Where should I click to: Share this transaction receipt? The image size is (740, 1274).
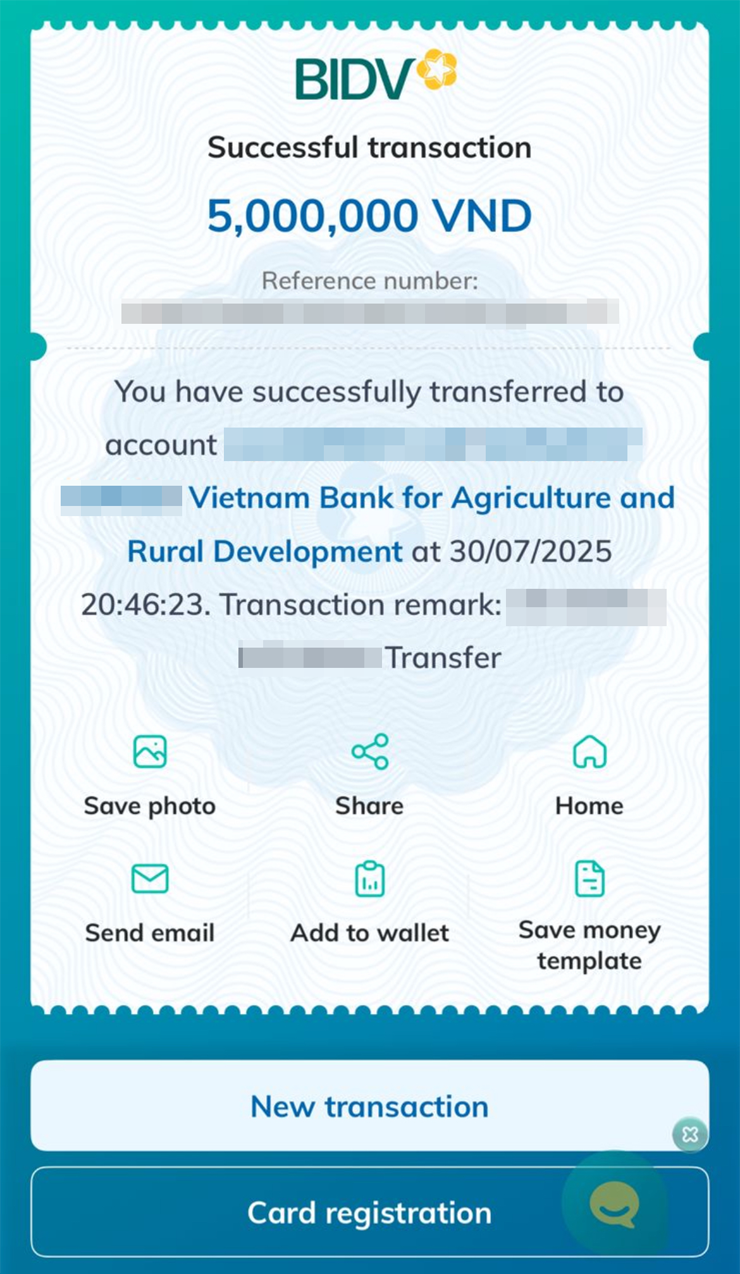(x=369, y=775)
